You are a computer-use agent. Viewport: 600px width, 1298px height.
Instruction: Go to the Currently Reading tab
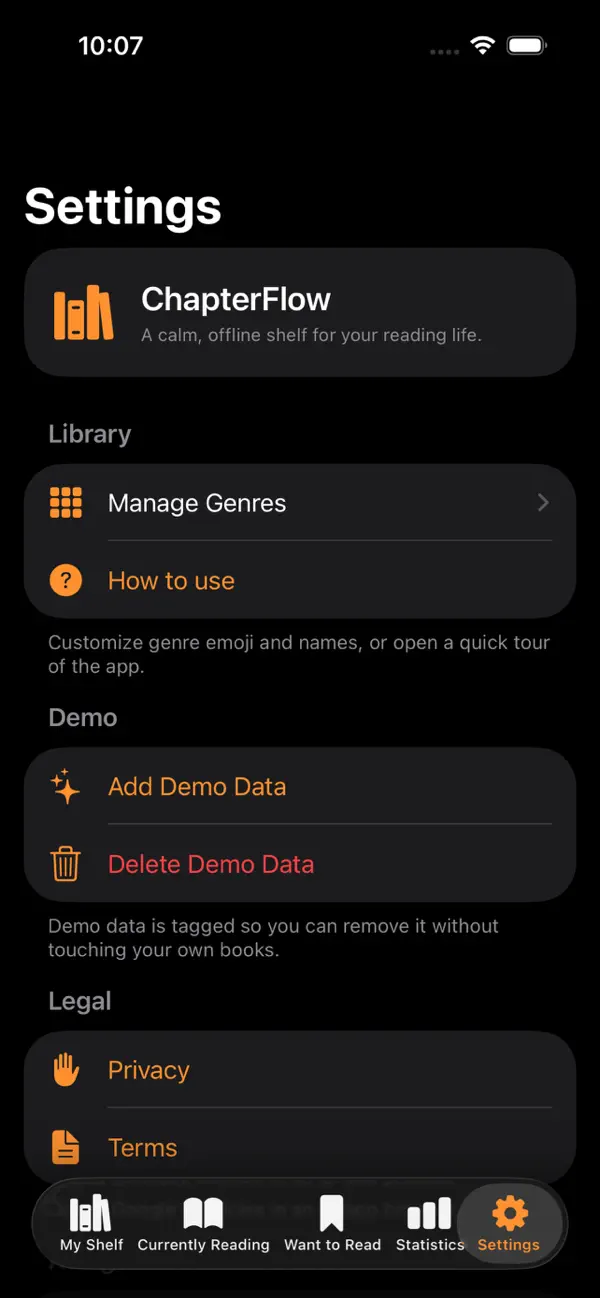click(x=203, y=1225)
